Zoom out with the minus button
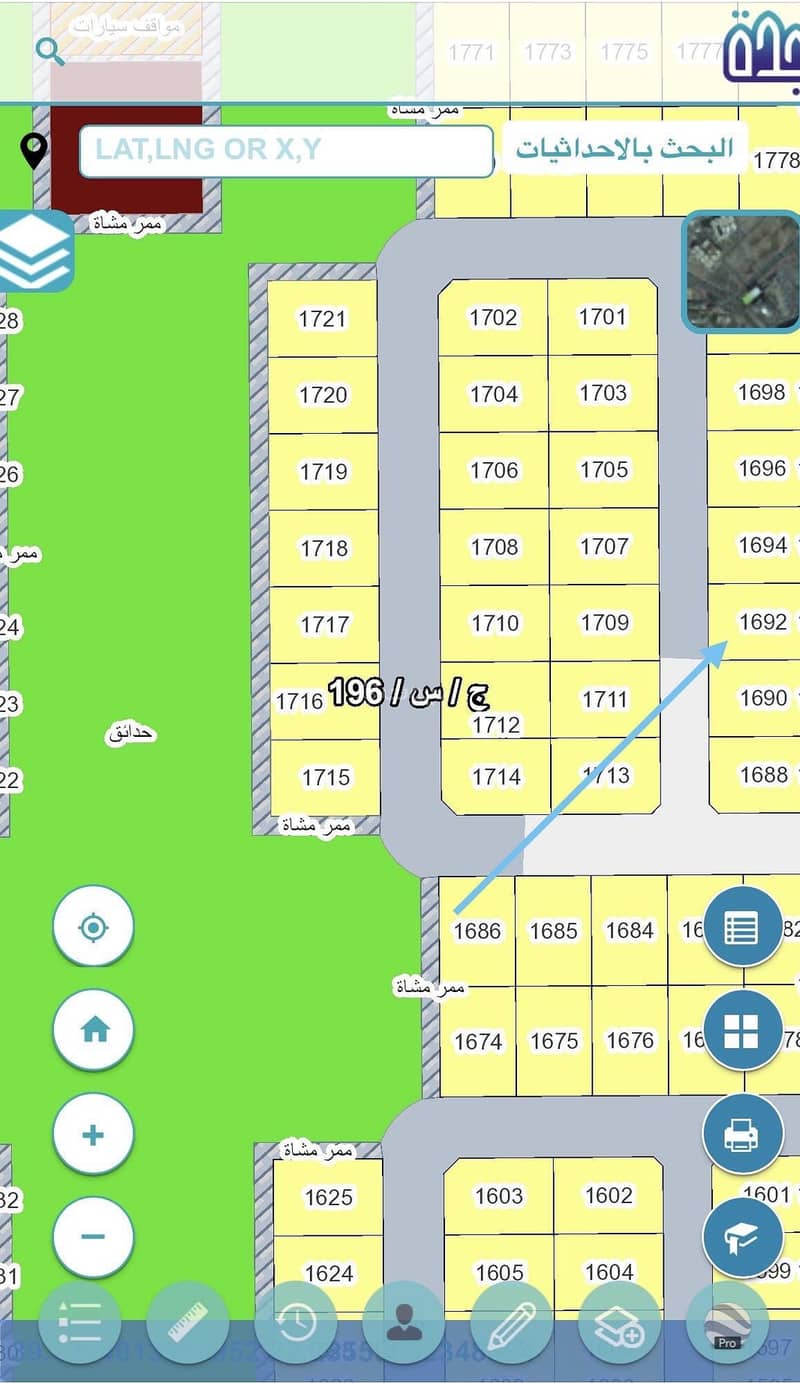This screenshot has height=1383, width=800. (93, 1237)
